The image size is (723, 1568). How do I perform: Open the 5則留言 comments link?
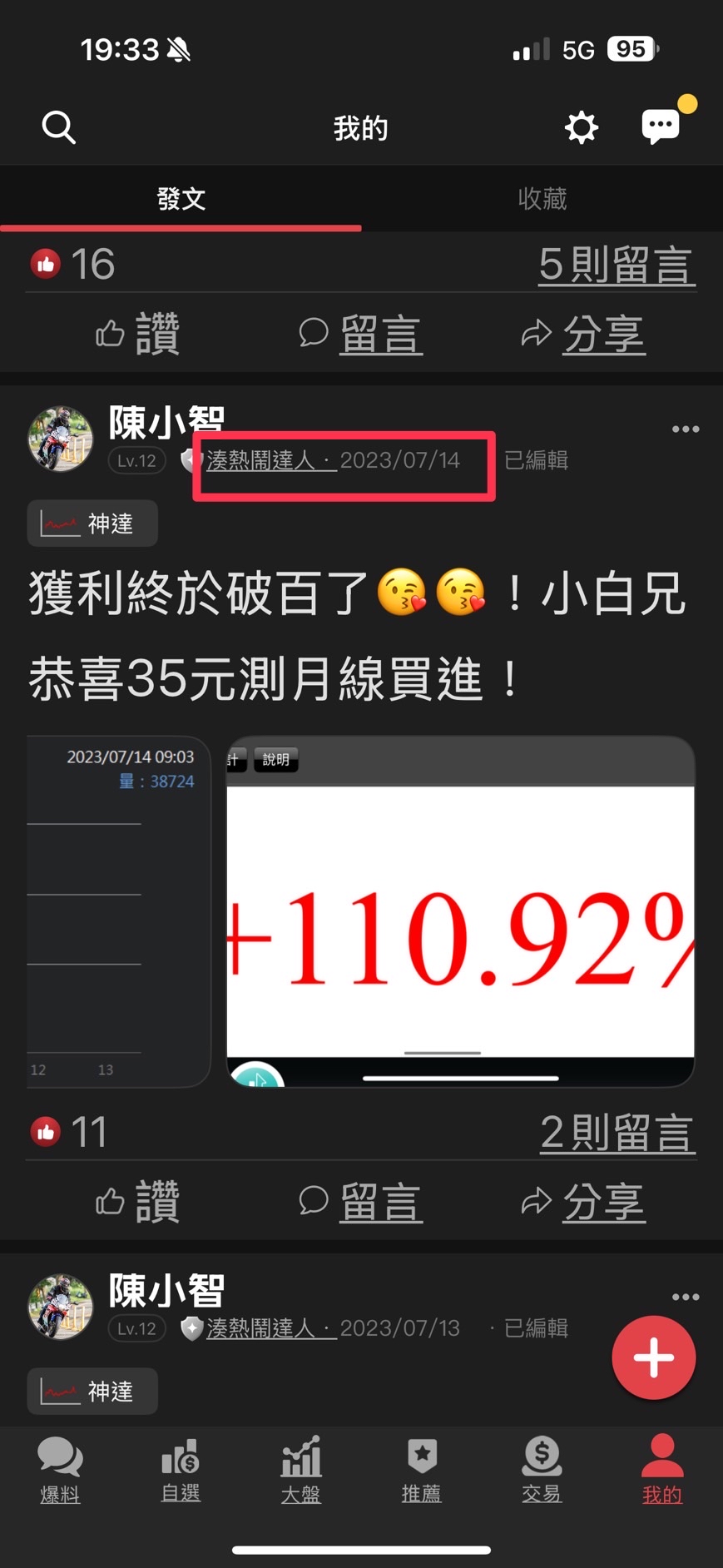click(x=617, y=265)
